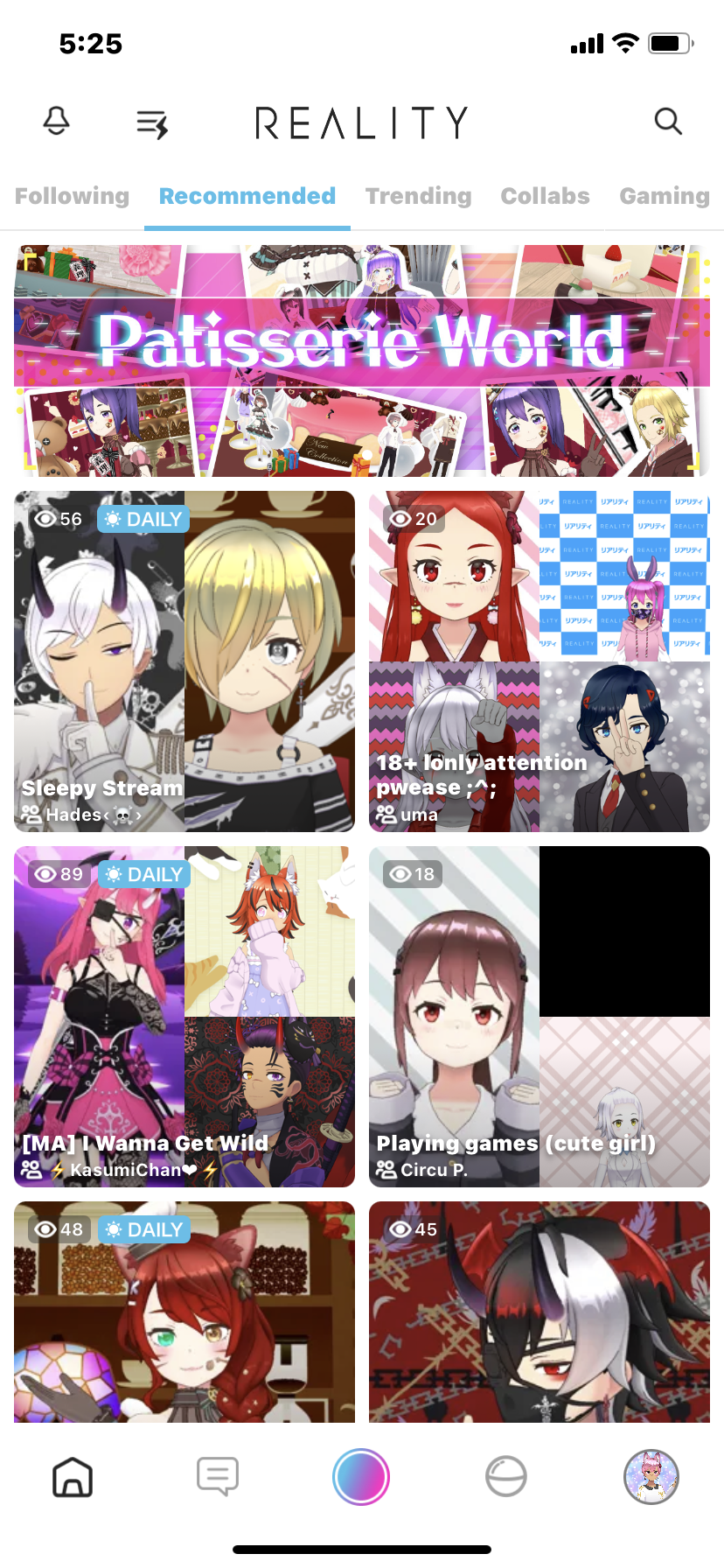Open the world planet tab
Viewport: 724px width, 1568px height.
pos(506,1477)
